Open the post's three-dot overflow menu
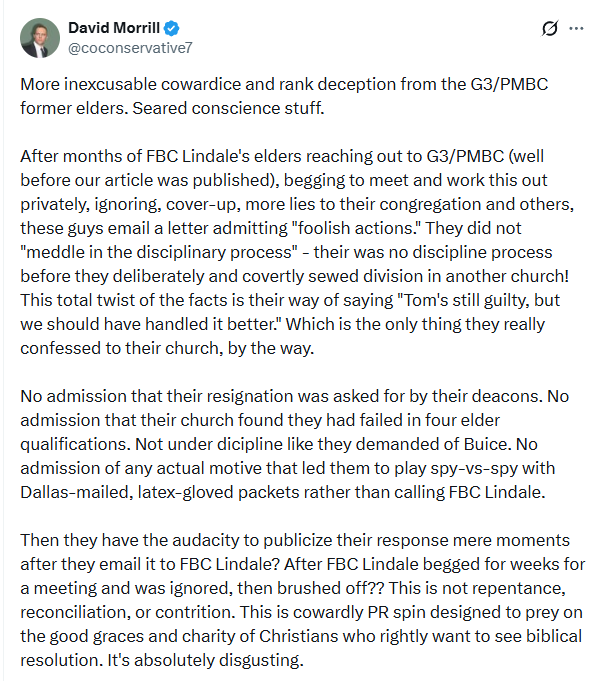The image size is (602, 681). coord(576,29)
